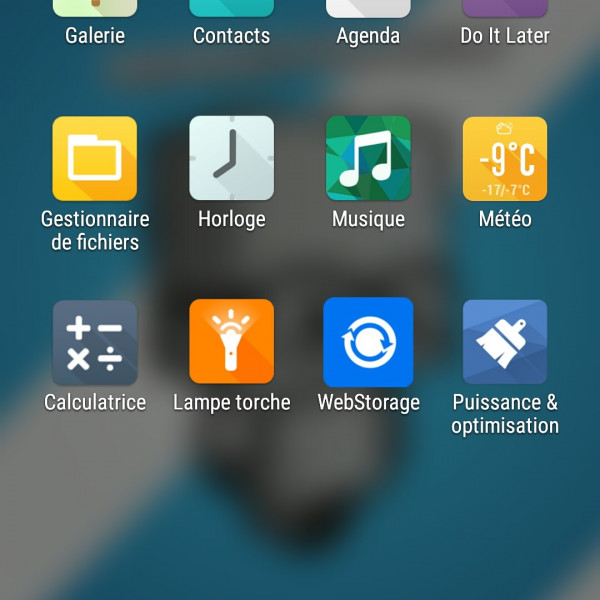This screenshot has width=600, height=600.
Task: Open the Musique player
Action: tap(368, 159)
